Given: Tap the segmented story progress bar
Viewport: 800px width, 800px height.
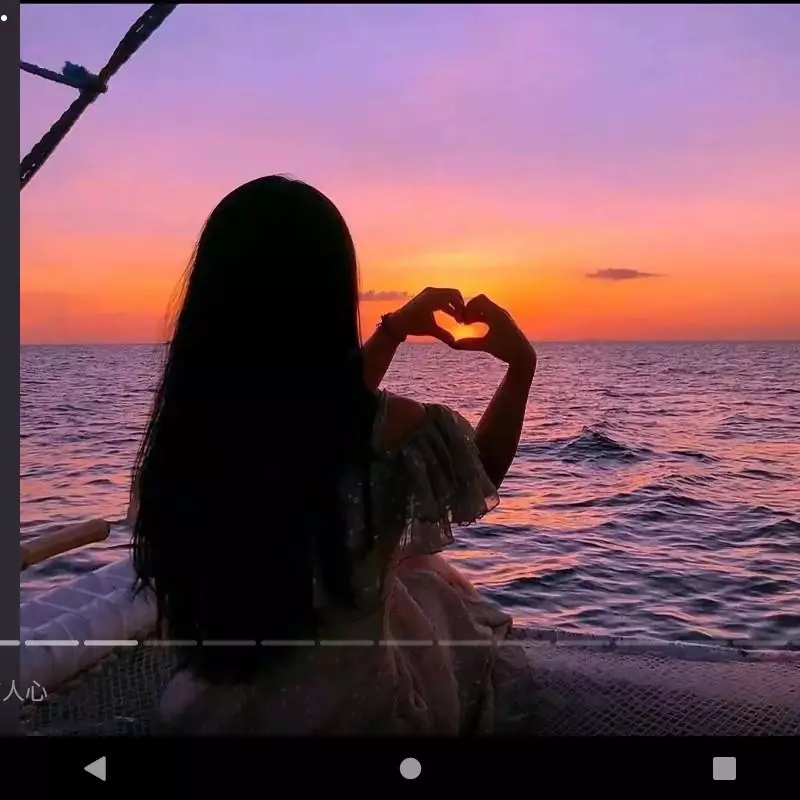Looking at the screenshot, I should pos(400,643).
